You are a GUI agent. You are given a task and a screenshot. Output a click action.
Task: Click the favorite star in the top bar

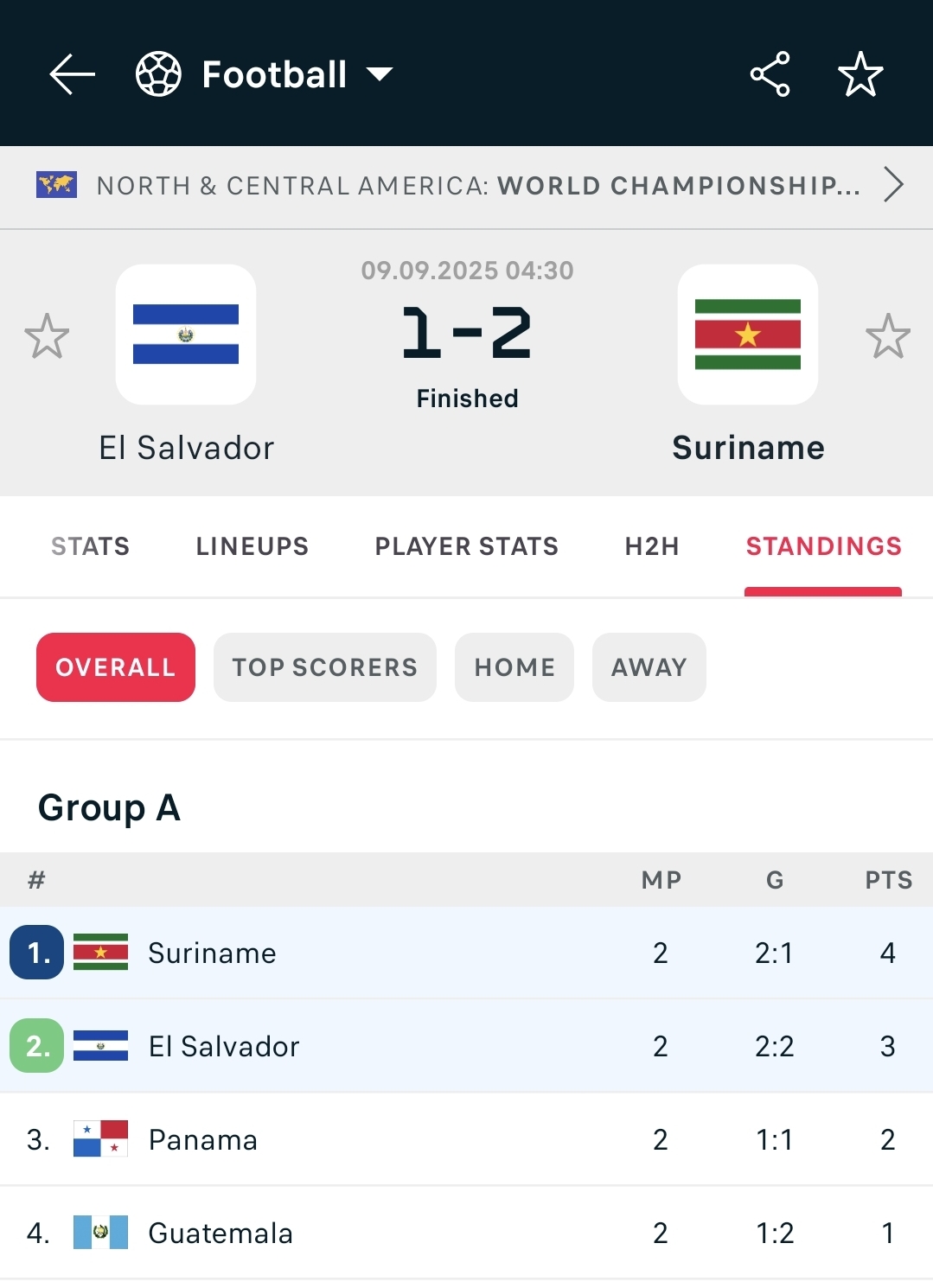point(861,73)
